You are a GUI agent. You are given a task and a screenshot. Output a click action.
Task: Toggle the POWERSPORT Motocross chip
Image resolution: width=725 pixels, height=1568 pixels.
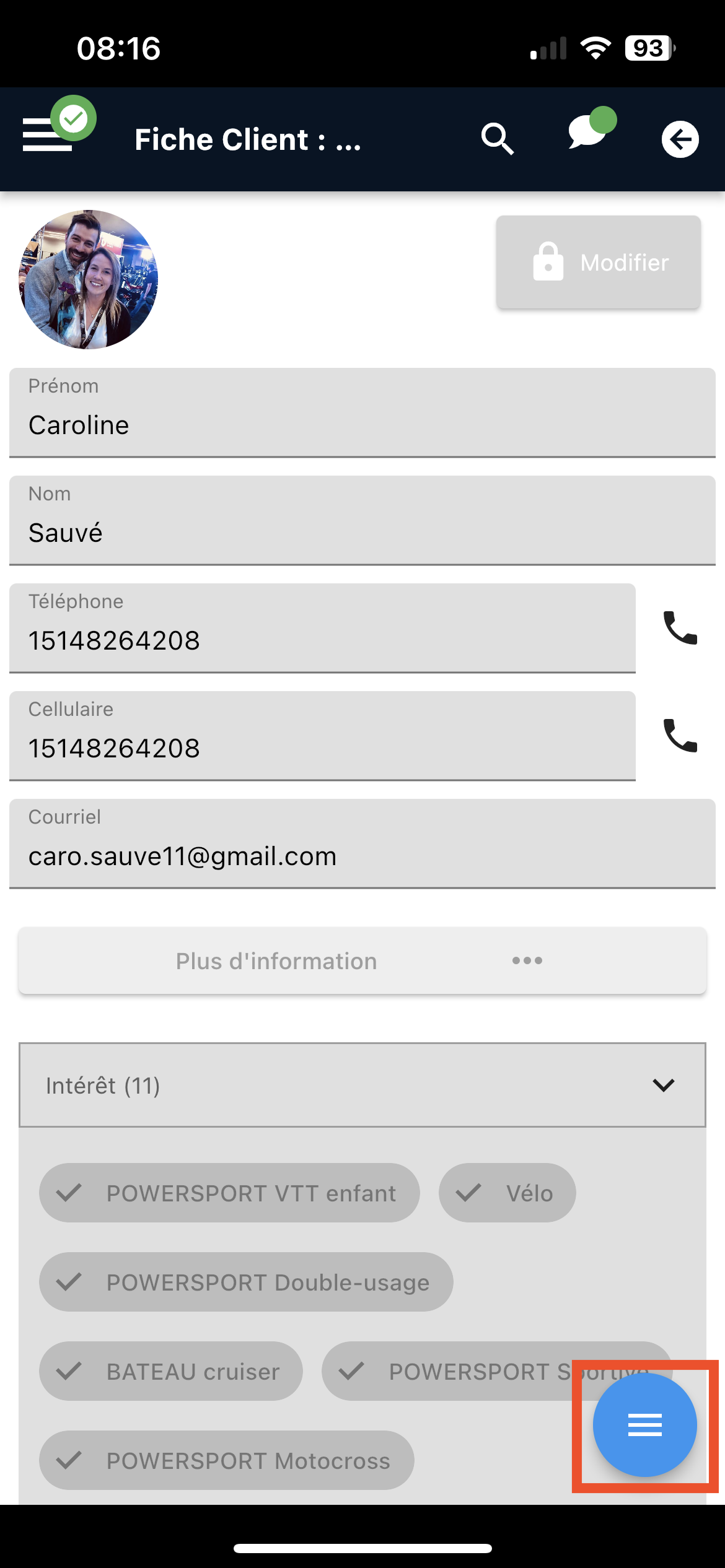227,1460
